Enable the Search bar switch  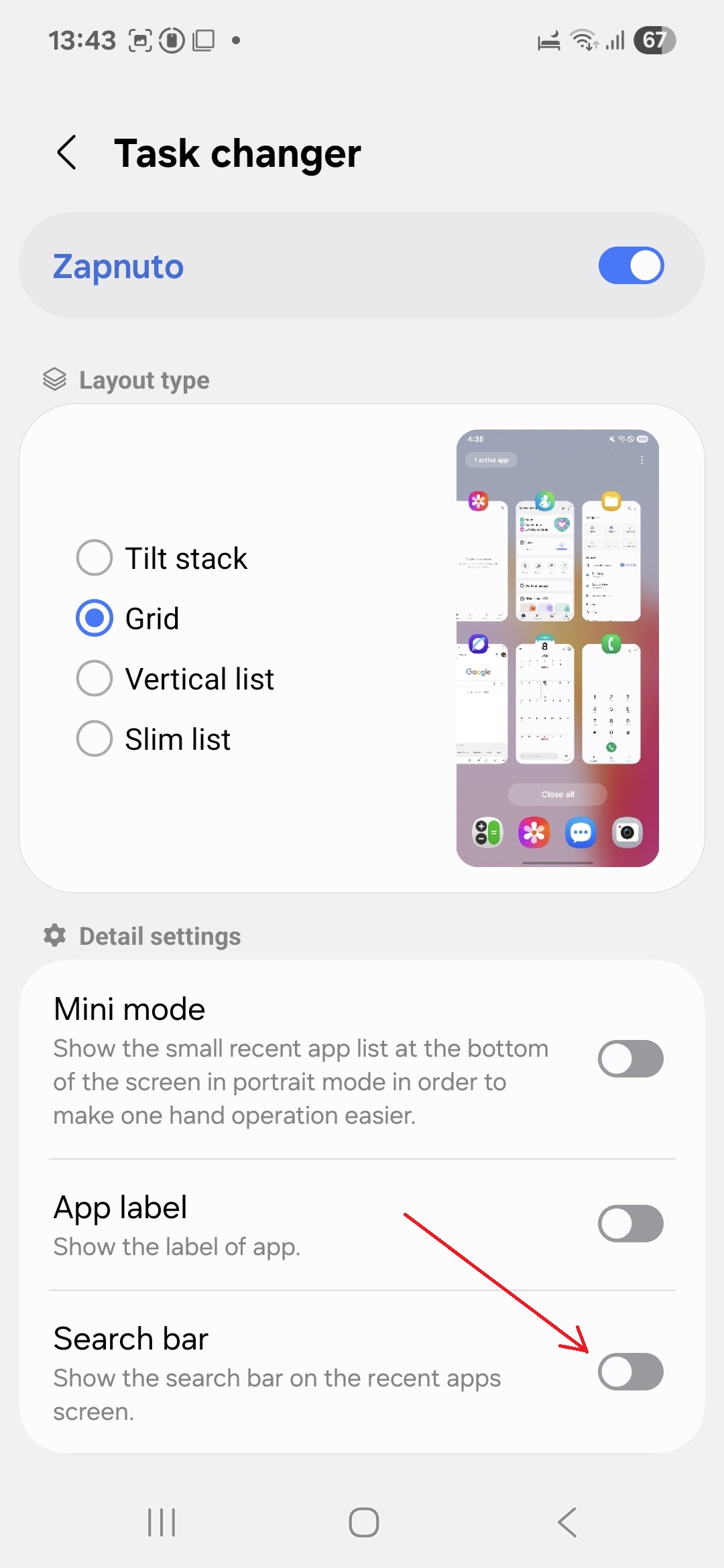coord(630,1372)
